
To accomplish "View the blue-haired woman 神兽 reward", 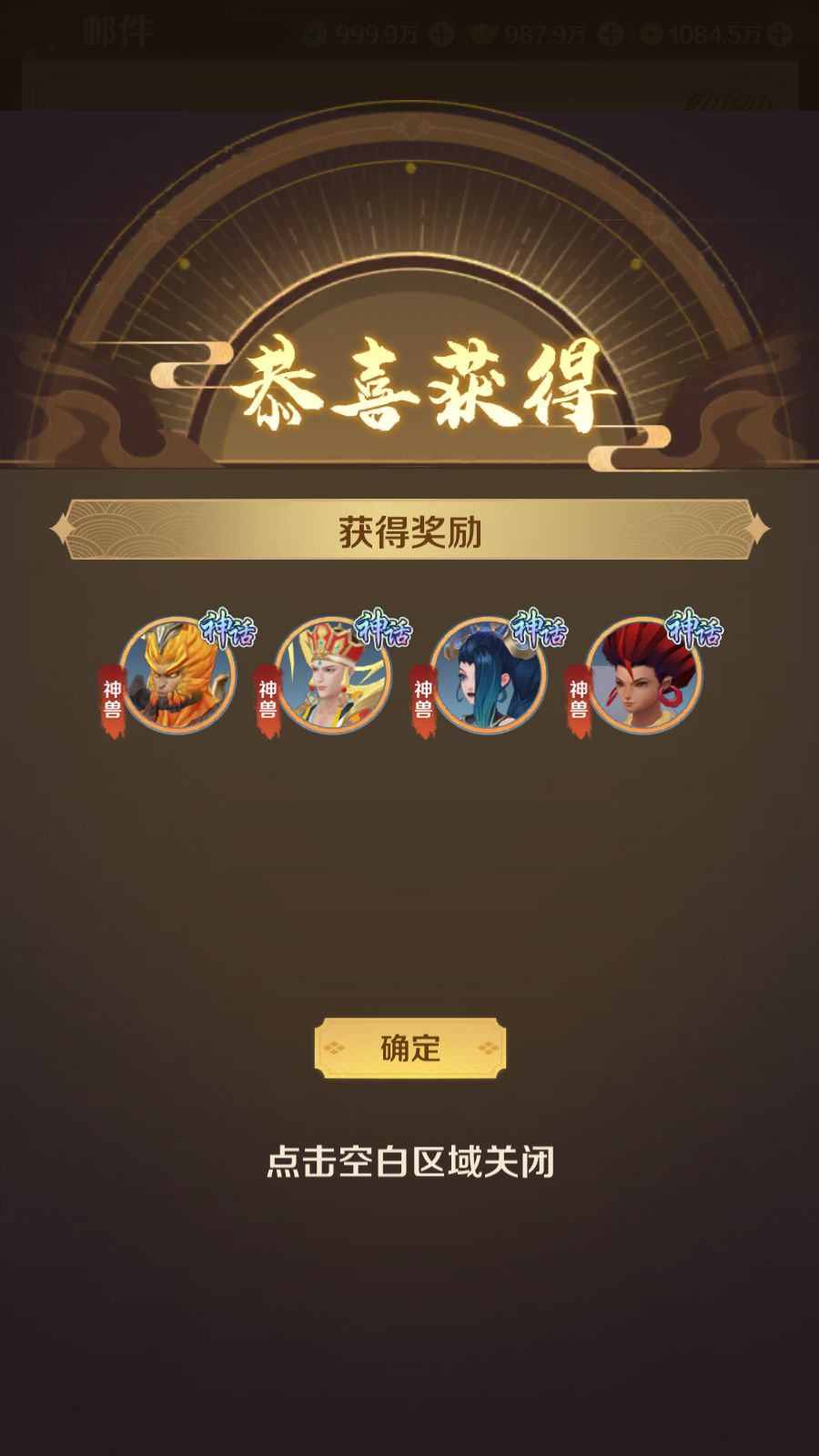I will point(489,674).
